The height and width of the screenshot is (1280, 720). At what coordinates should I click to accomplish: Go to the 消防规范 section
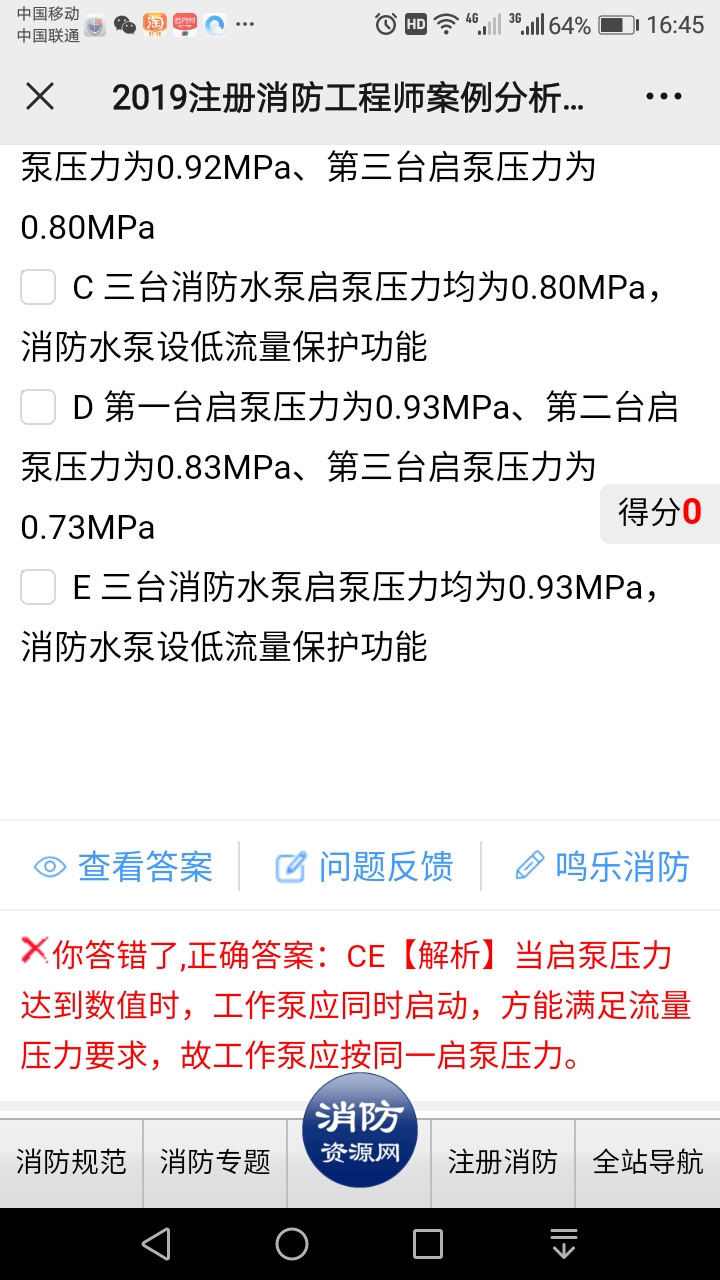tap(72, 1162)
